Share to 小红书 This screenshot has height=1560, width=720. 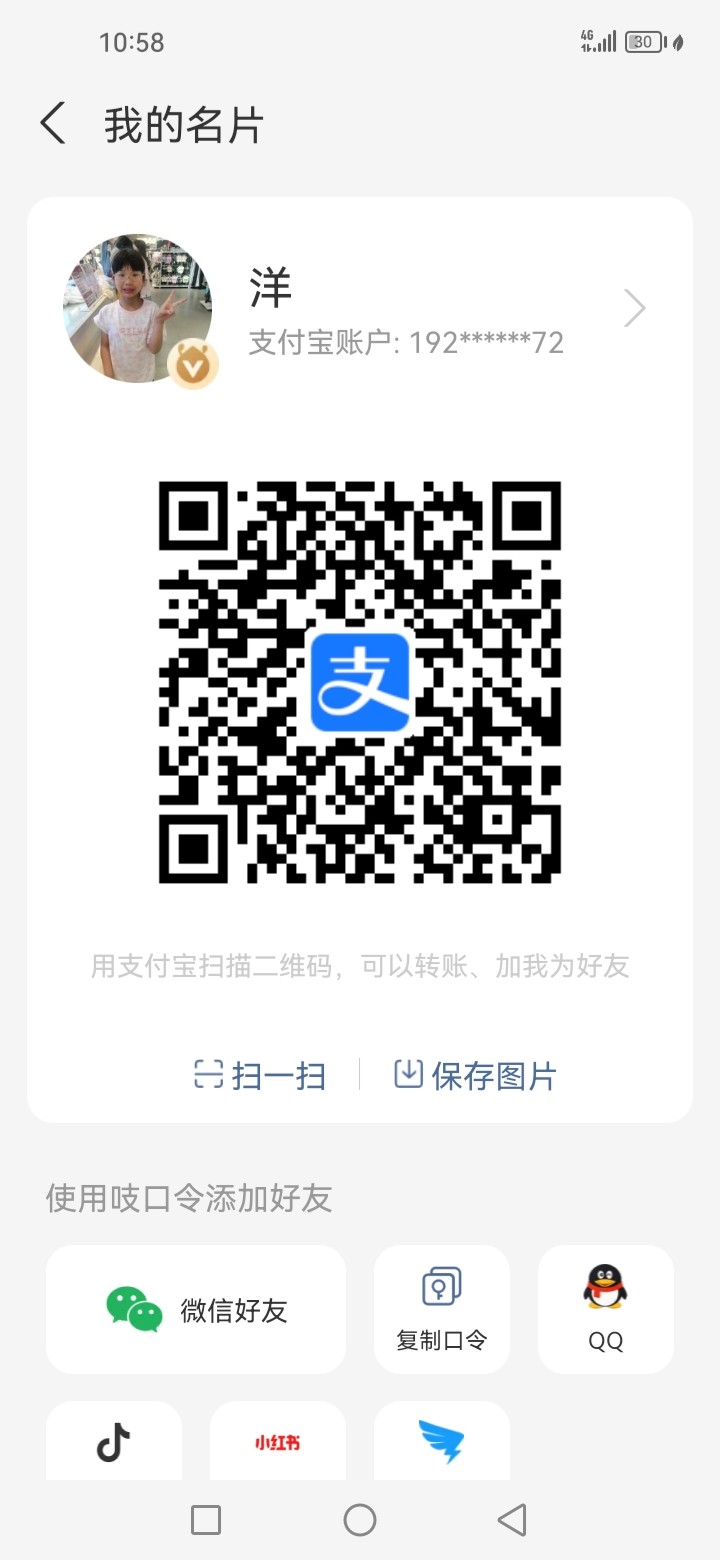click(277, 1442)
